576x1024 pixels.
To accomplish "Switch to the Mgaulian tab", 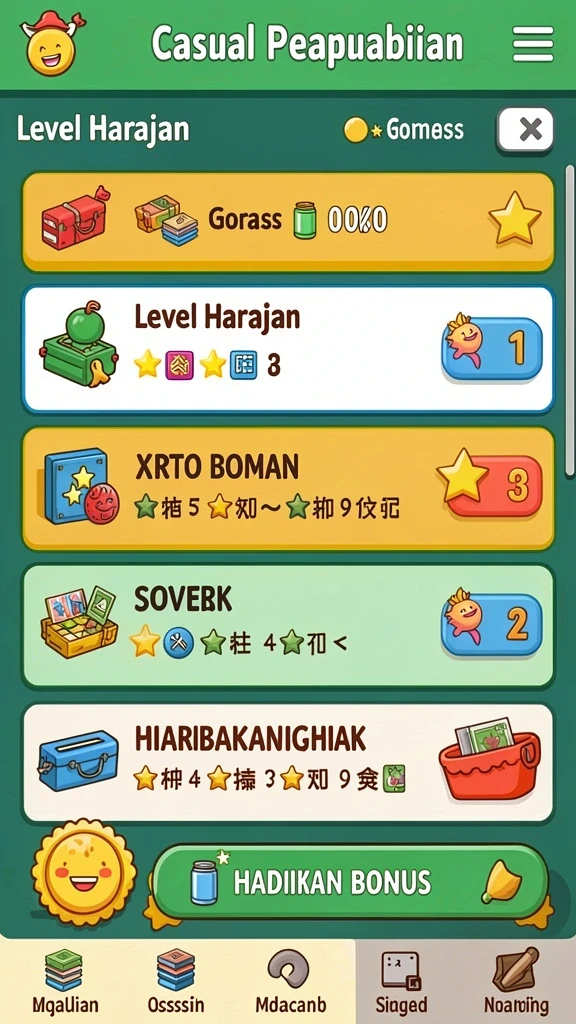I will (x=64, y=982).
